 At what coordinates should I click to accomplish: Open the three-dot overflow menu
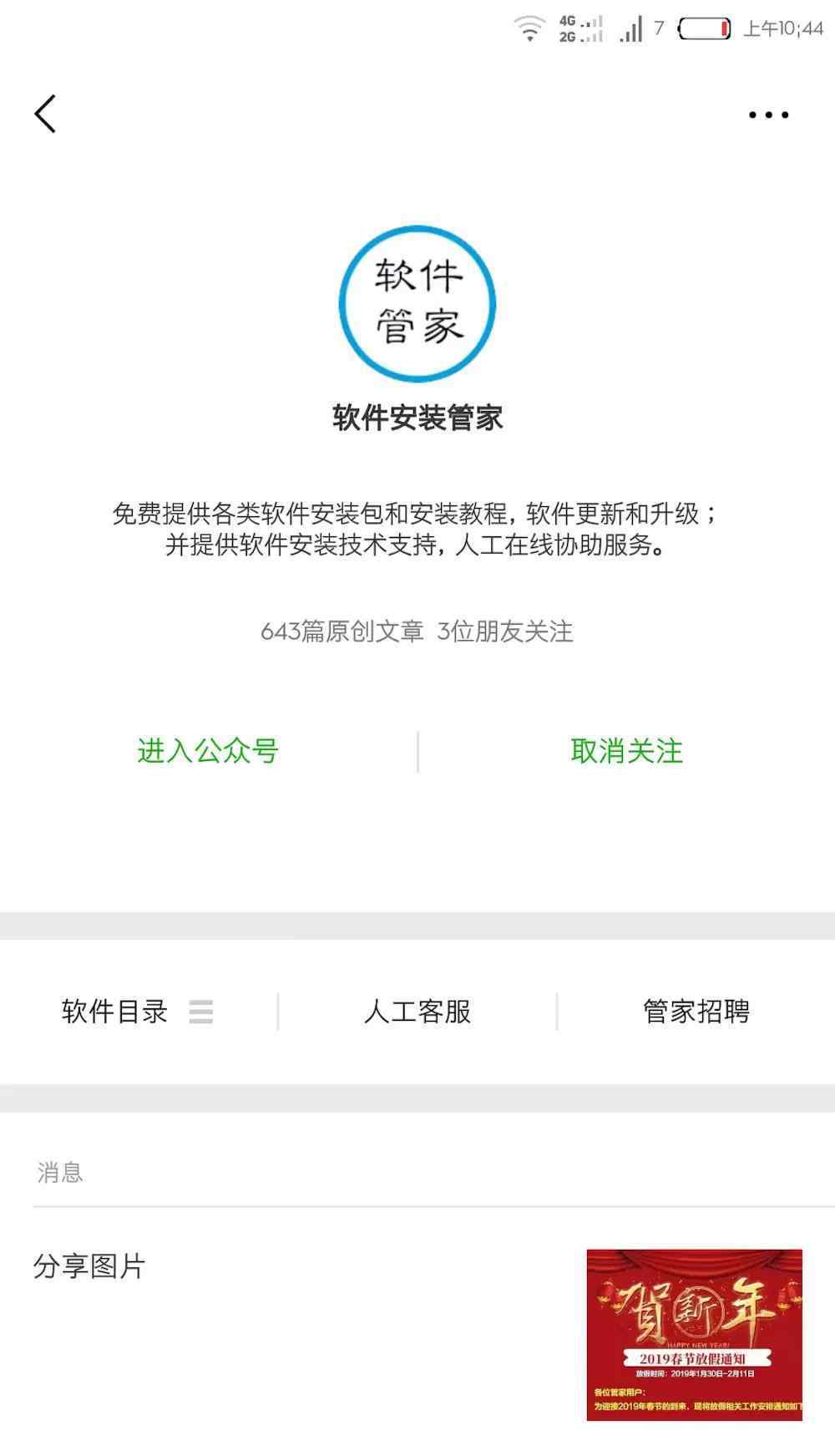pos(768,115)
